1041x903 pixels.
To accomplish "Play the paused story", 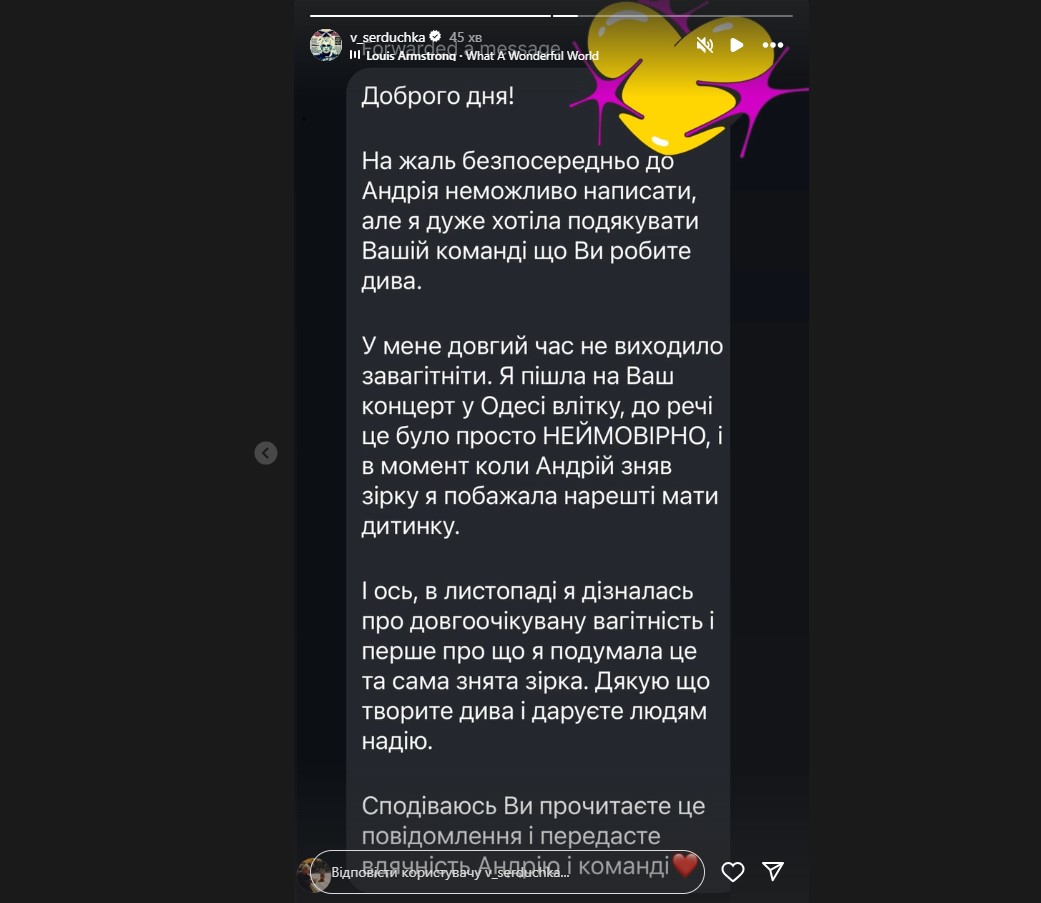I will [x=737, y=45].
